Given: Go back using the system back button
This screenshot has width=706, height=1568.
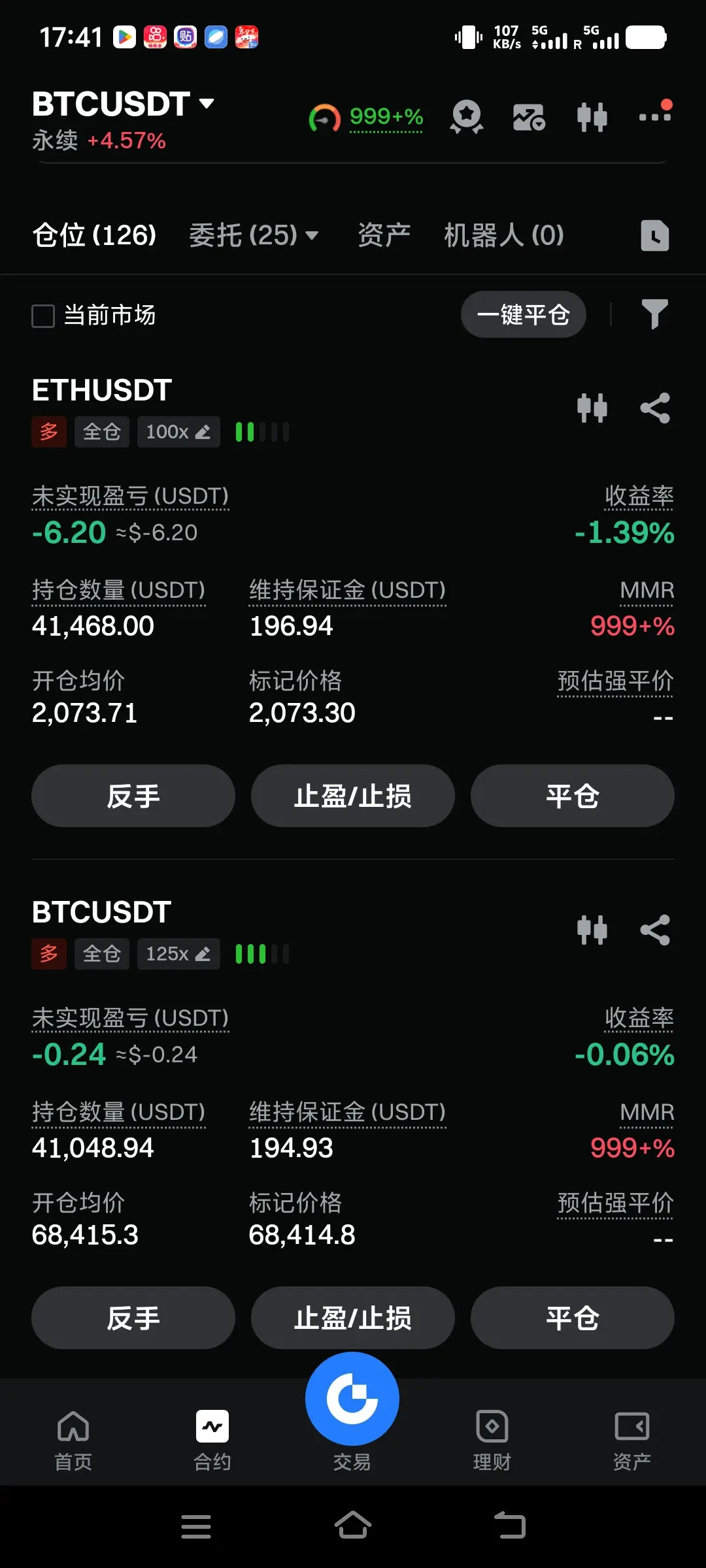Looking at the screenshot, I should click(510, 1526).
